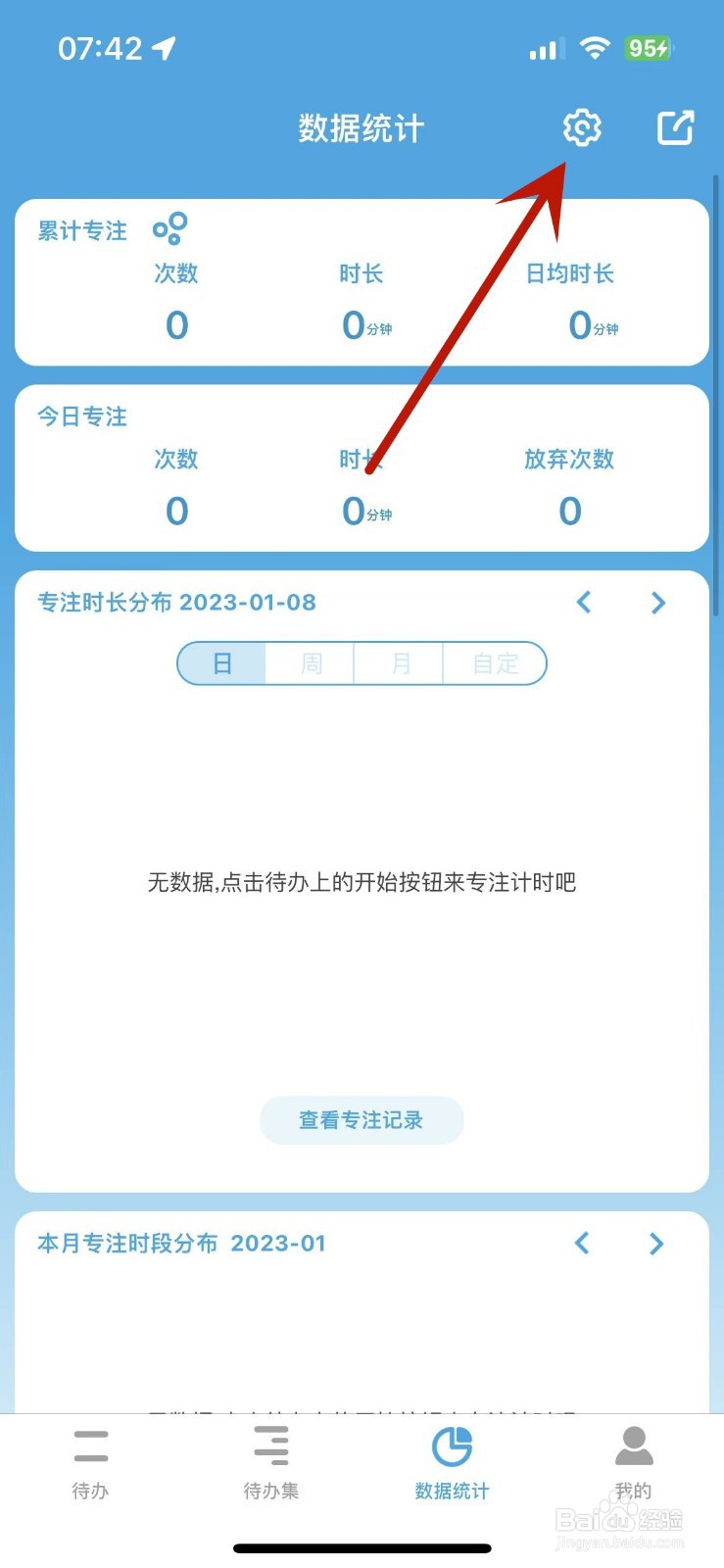Click the back arrow next to 本月专注时段分布
The height and width of the screenshot is (1568, 724).
[x=582, y=1243]
